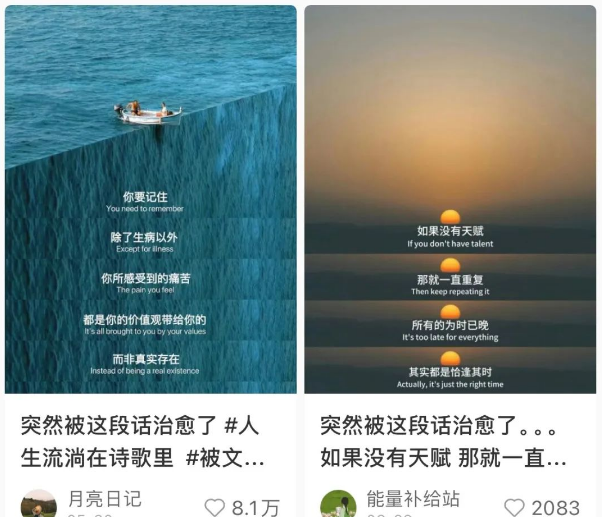Like the post by 月亮日记
Image resolution: width=602 pixels, height=517 pixels.
(x=214, y=507)
